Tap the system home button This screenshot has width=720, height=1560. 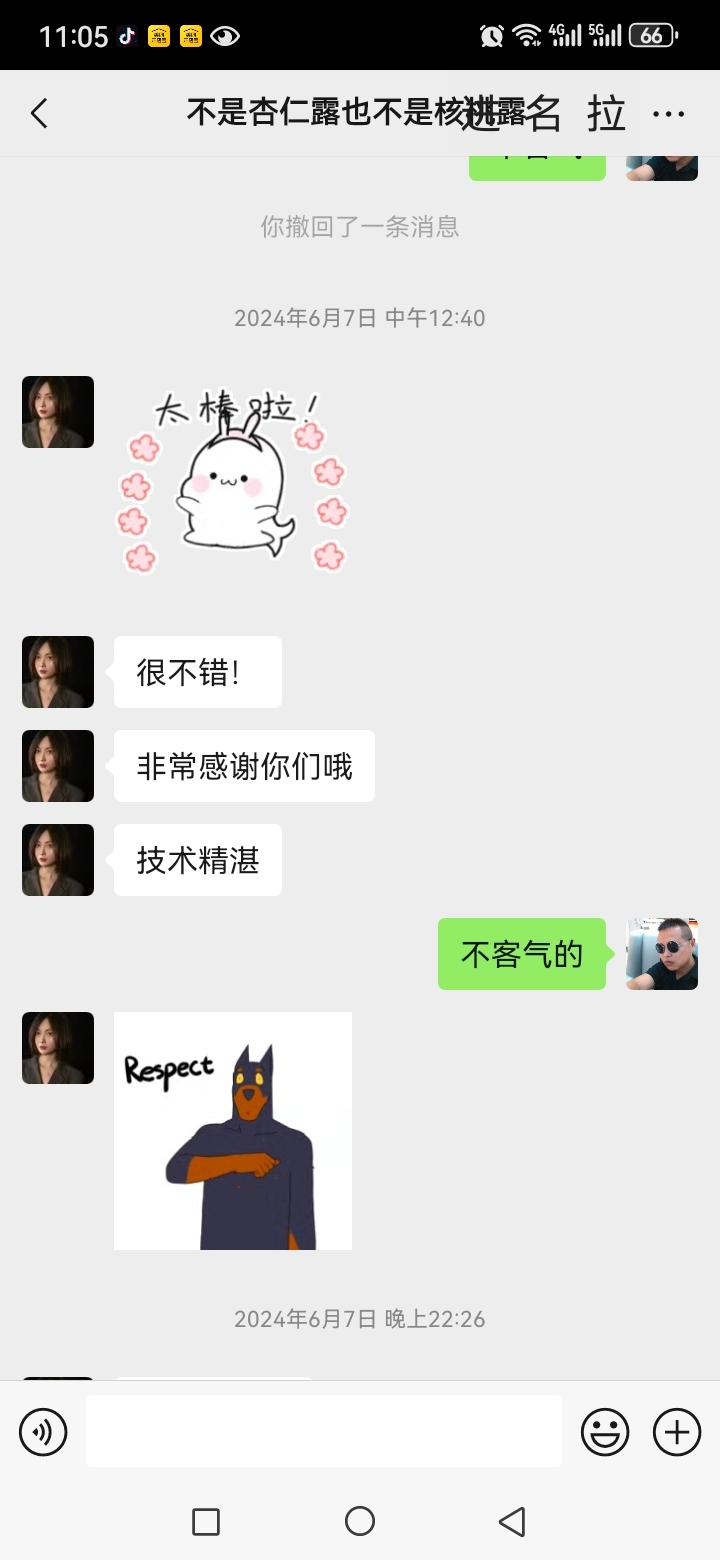pos(360,1521)
